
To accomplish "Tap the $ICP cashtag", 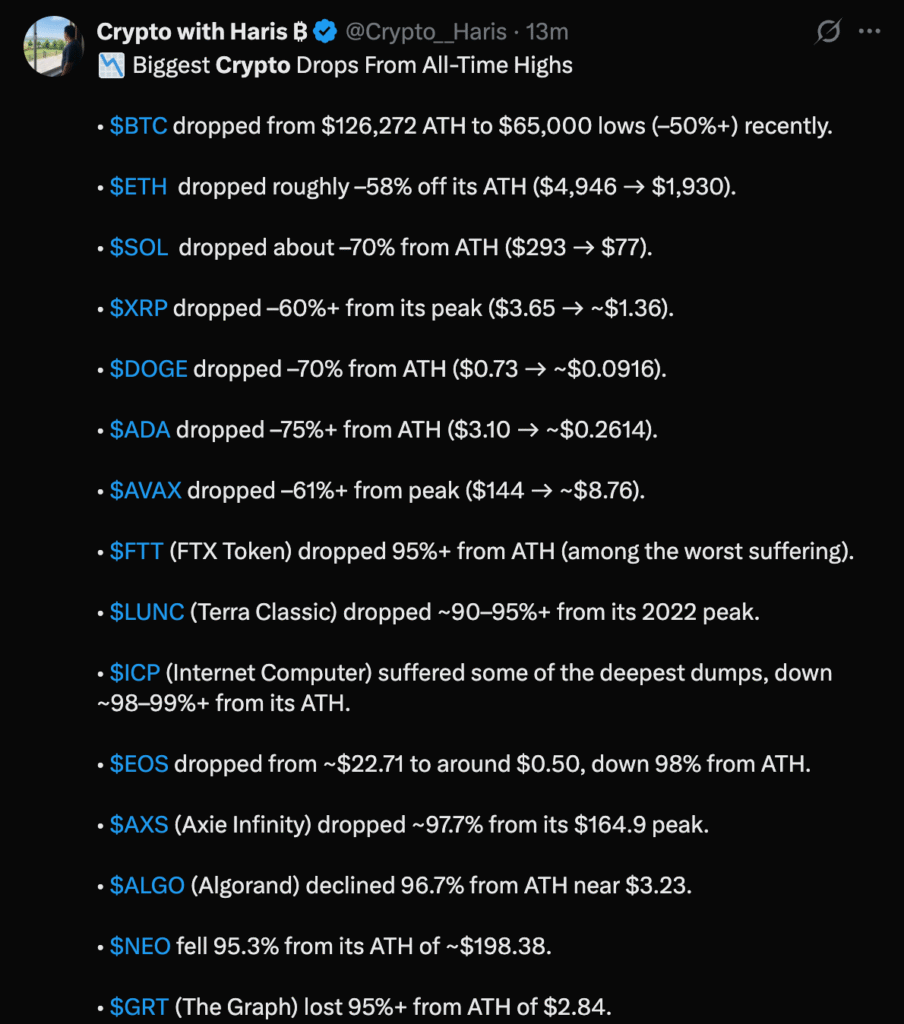I will [x=134, y=673].
